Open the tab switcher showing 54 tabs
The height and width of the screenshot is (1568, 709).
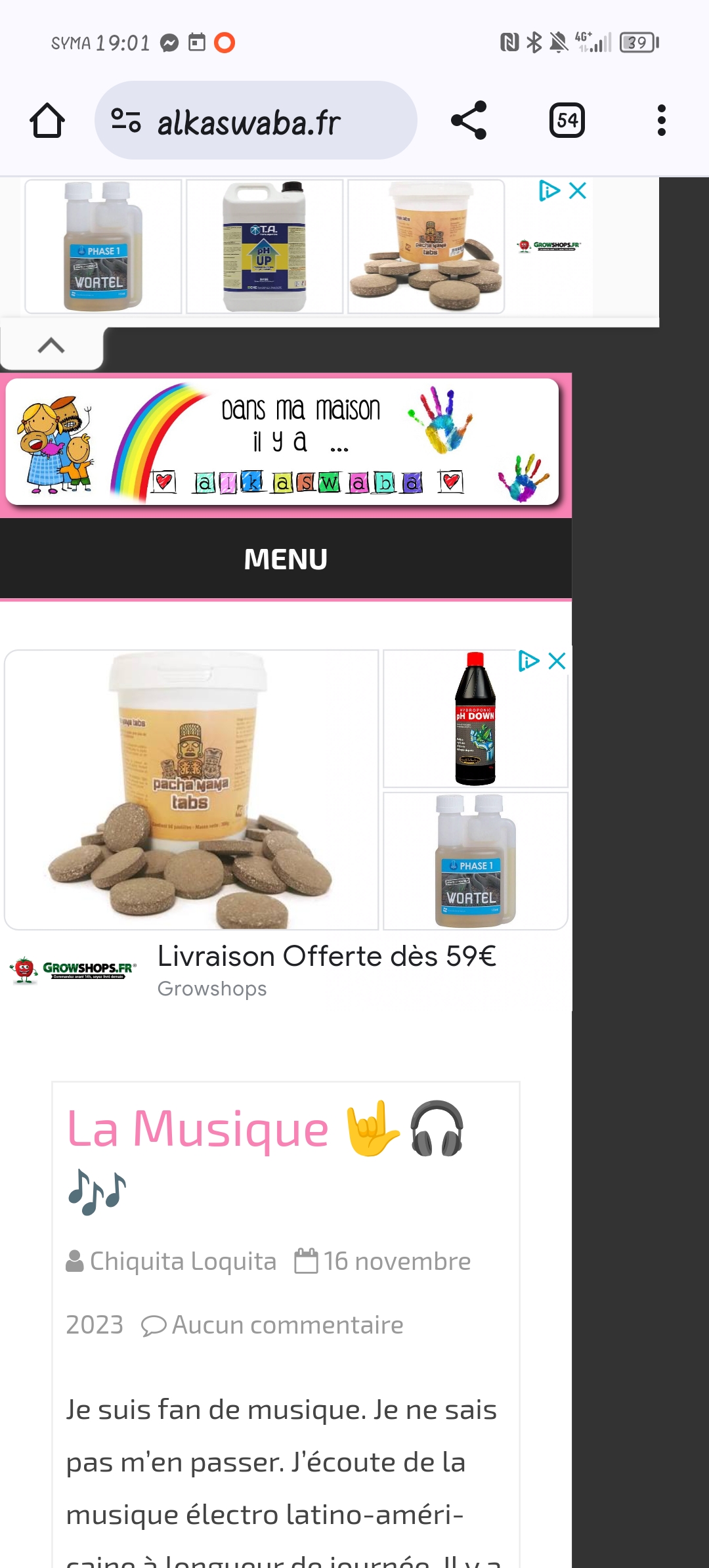pyautogui.click(x=567, y=121)
